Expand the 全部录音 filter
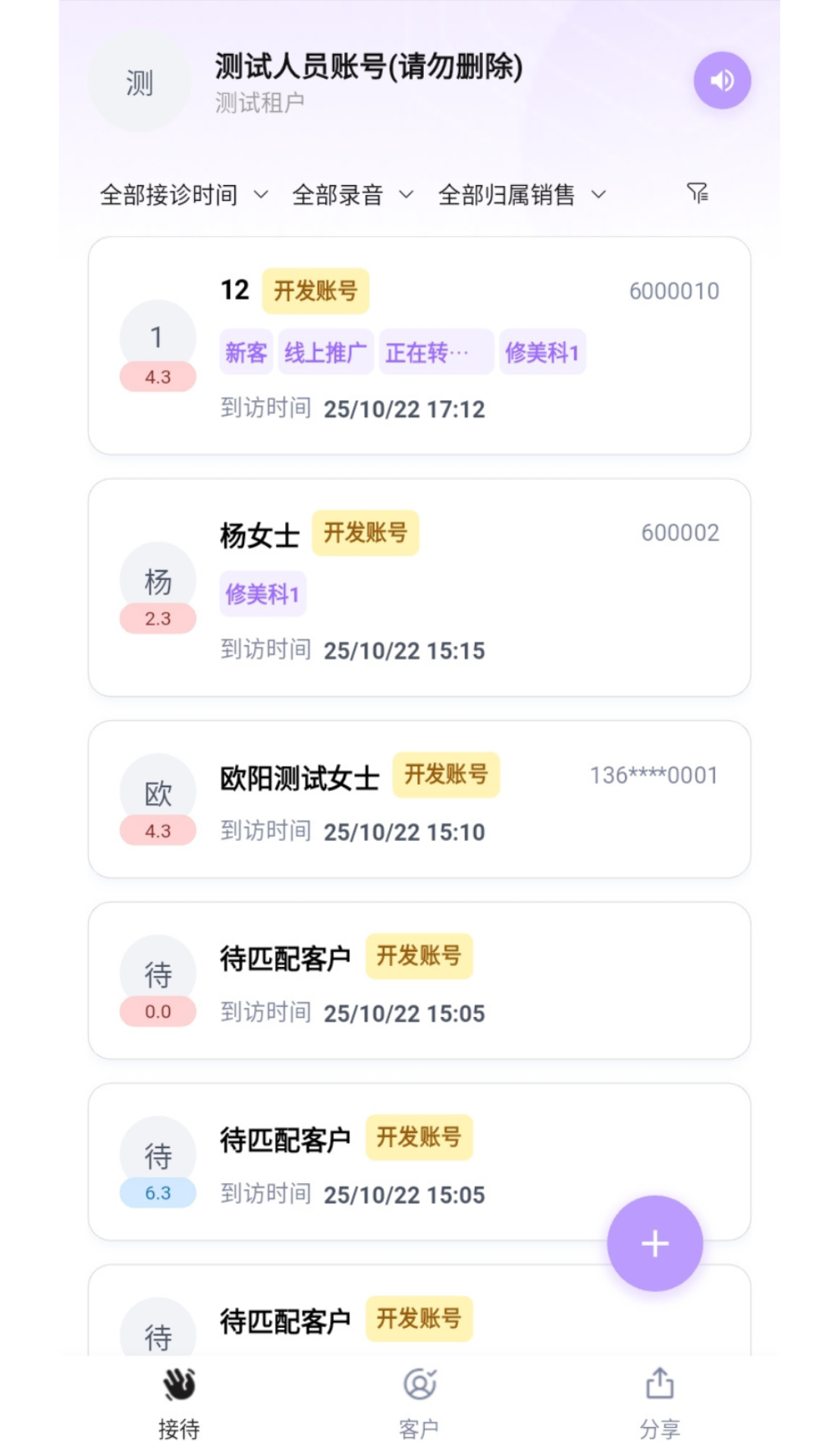819x1456 pixels. [x=351, y=194]
